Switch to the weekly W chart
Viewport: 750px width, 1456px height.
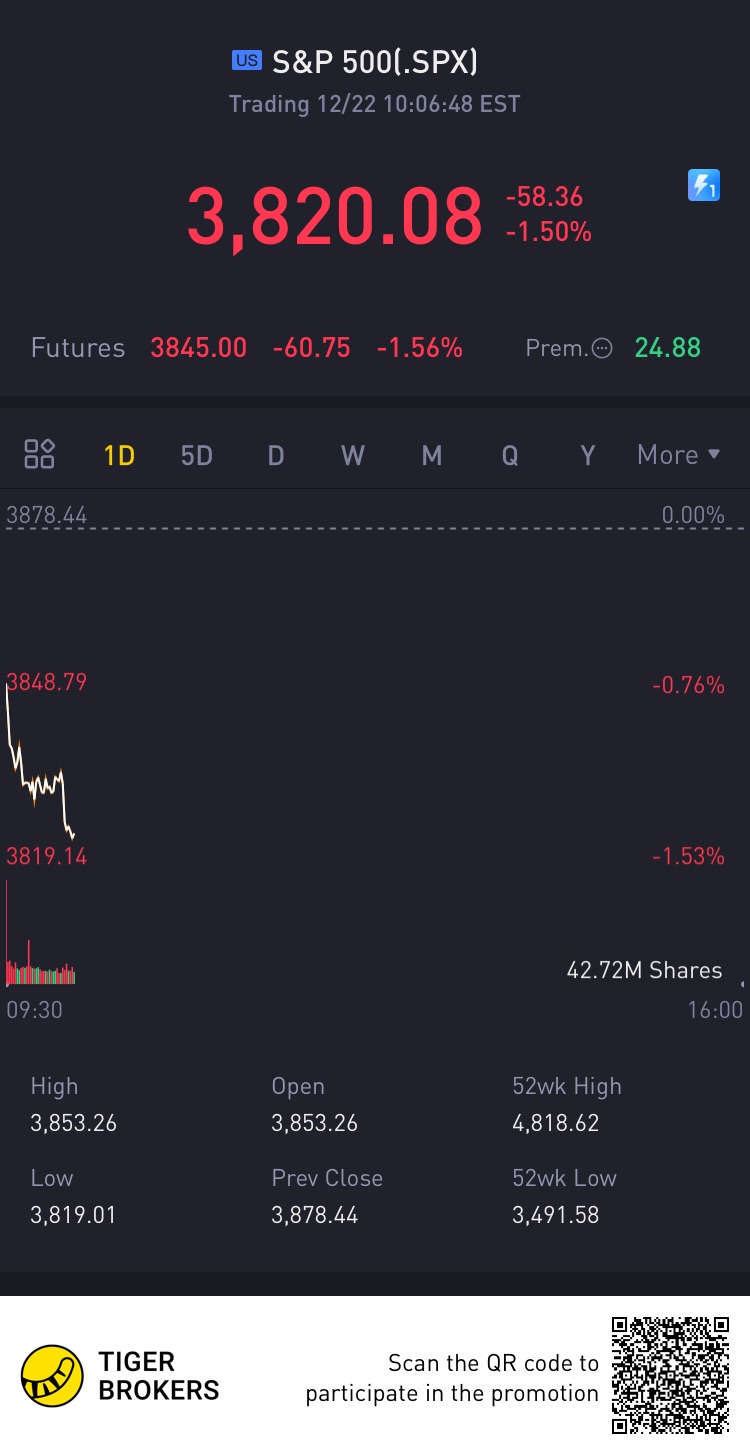pos(353,455)
